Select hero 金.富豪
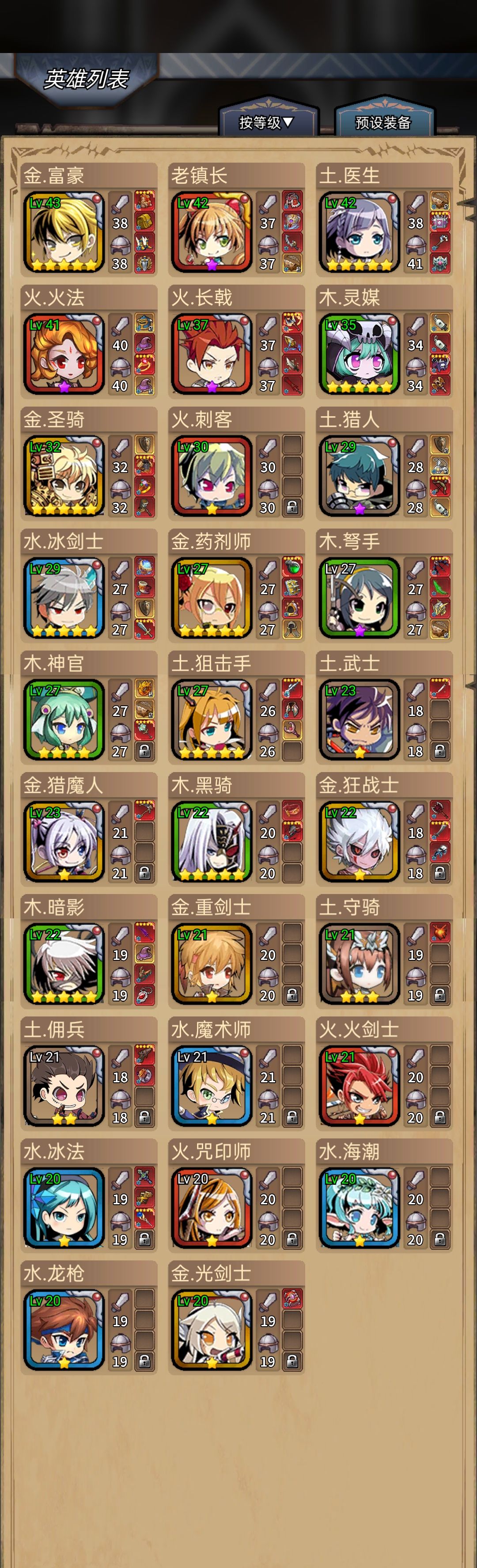Image resolution: width=477 pixels, height=1568 pixels. [x=89, y=220]
